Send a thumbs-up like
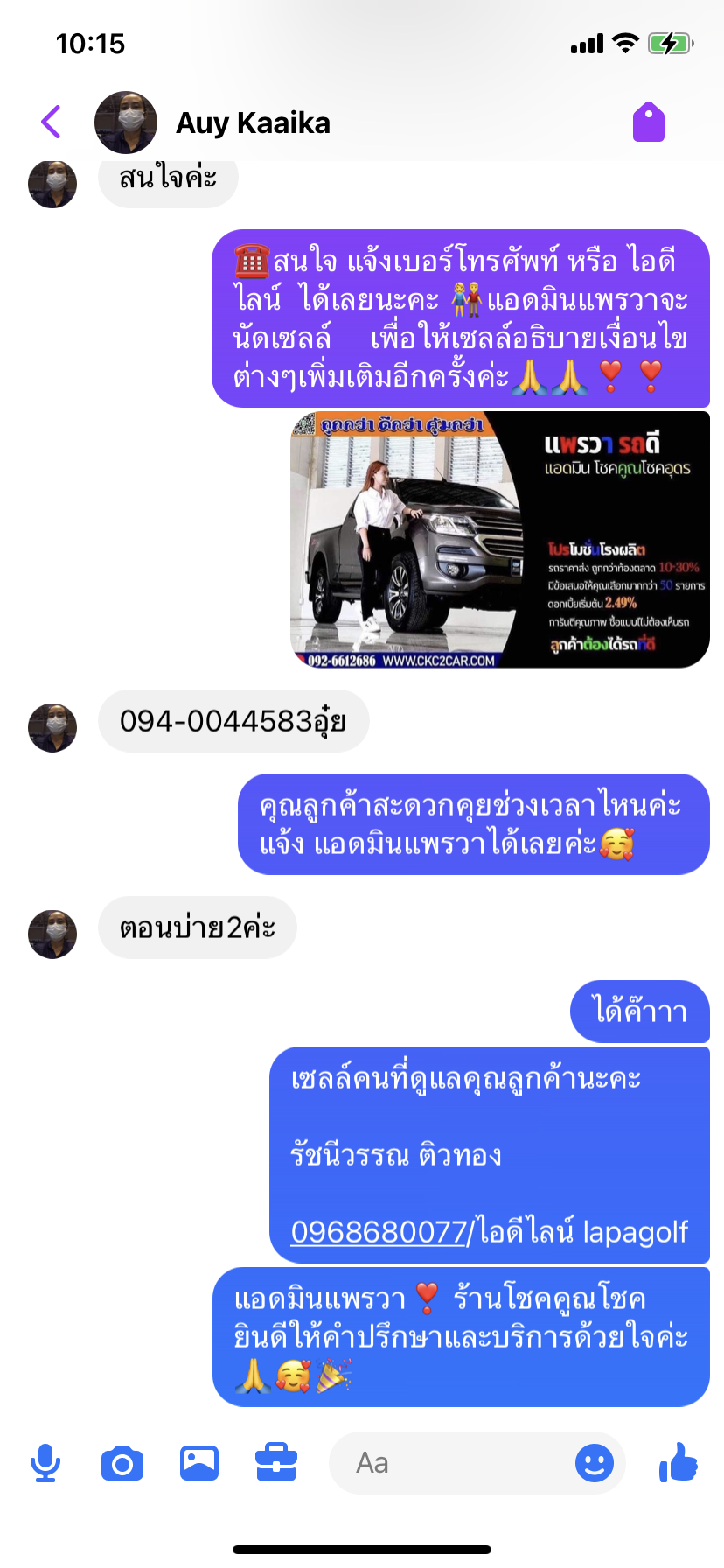This screenshot has width=724, height=1568. 679,1462
